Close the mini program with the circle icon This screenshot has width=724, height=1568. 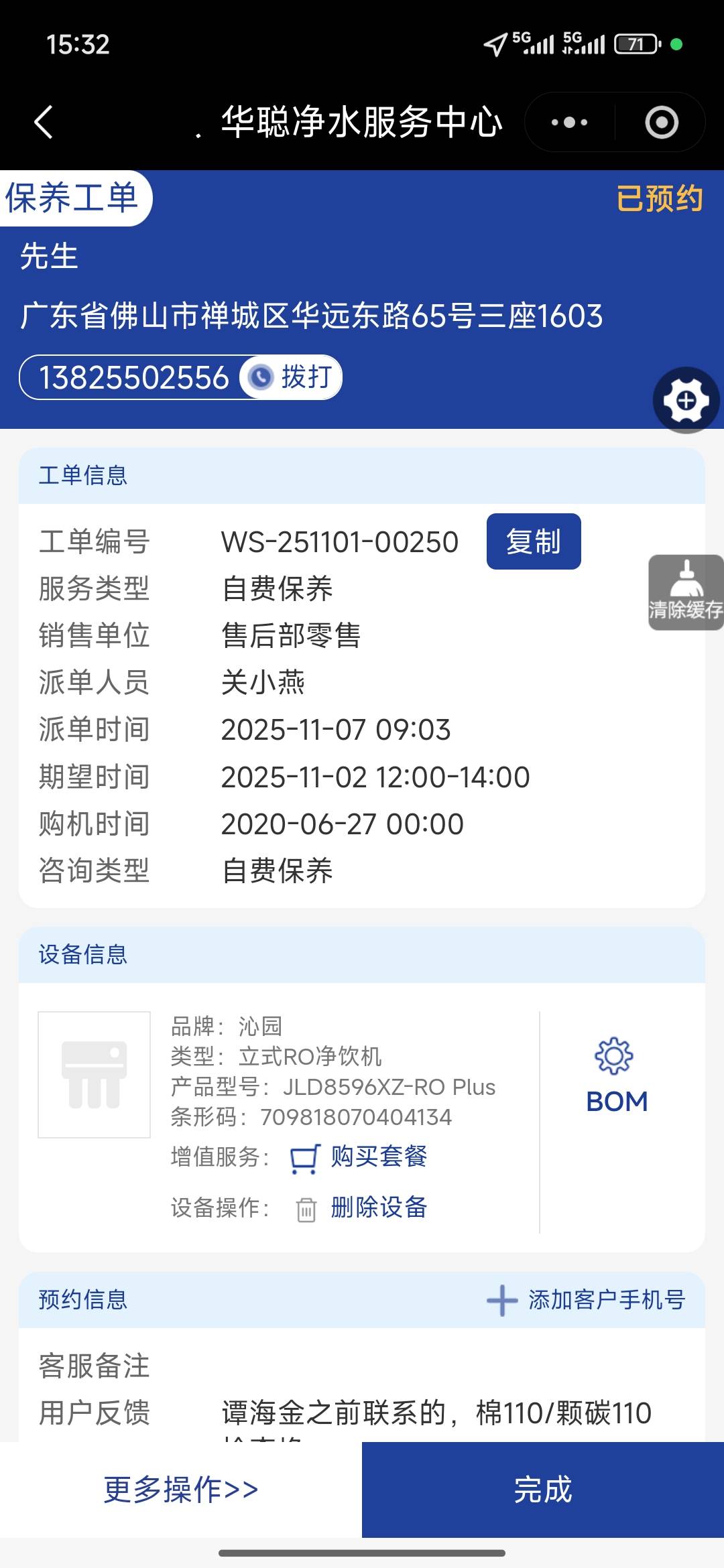click(661, 123)
